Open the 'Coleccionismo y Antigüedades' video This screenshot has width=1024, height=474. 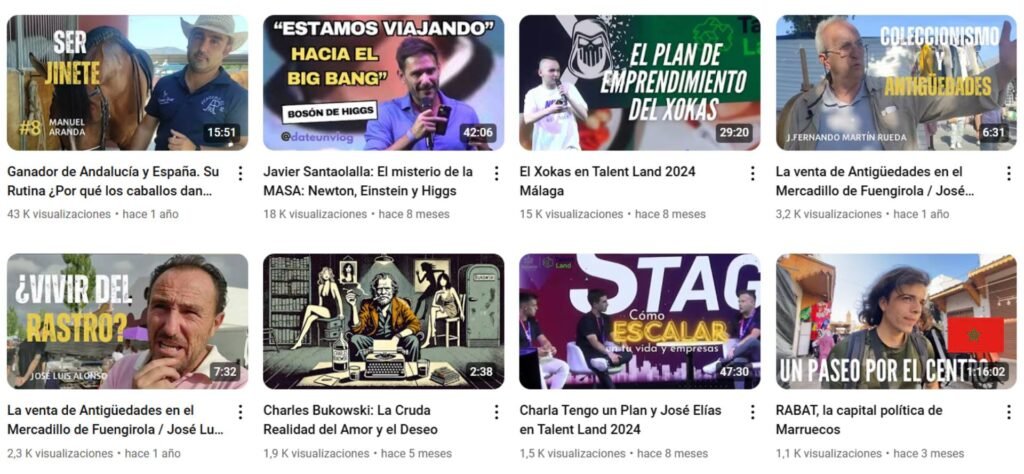click(895, 83)
